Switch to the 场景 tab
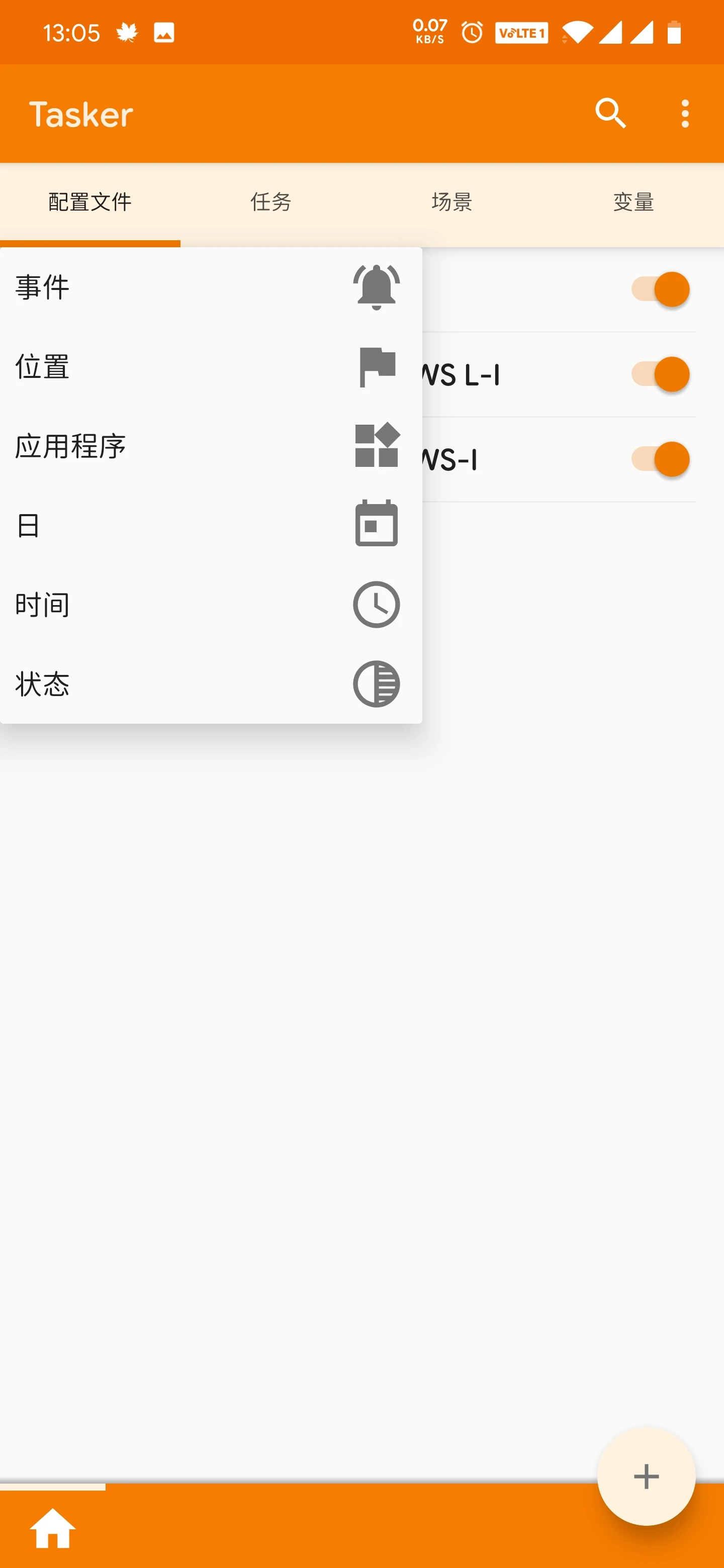 452,202
